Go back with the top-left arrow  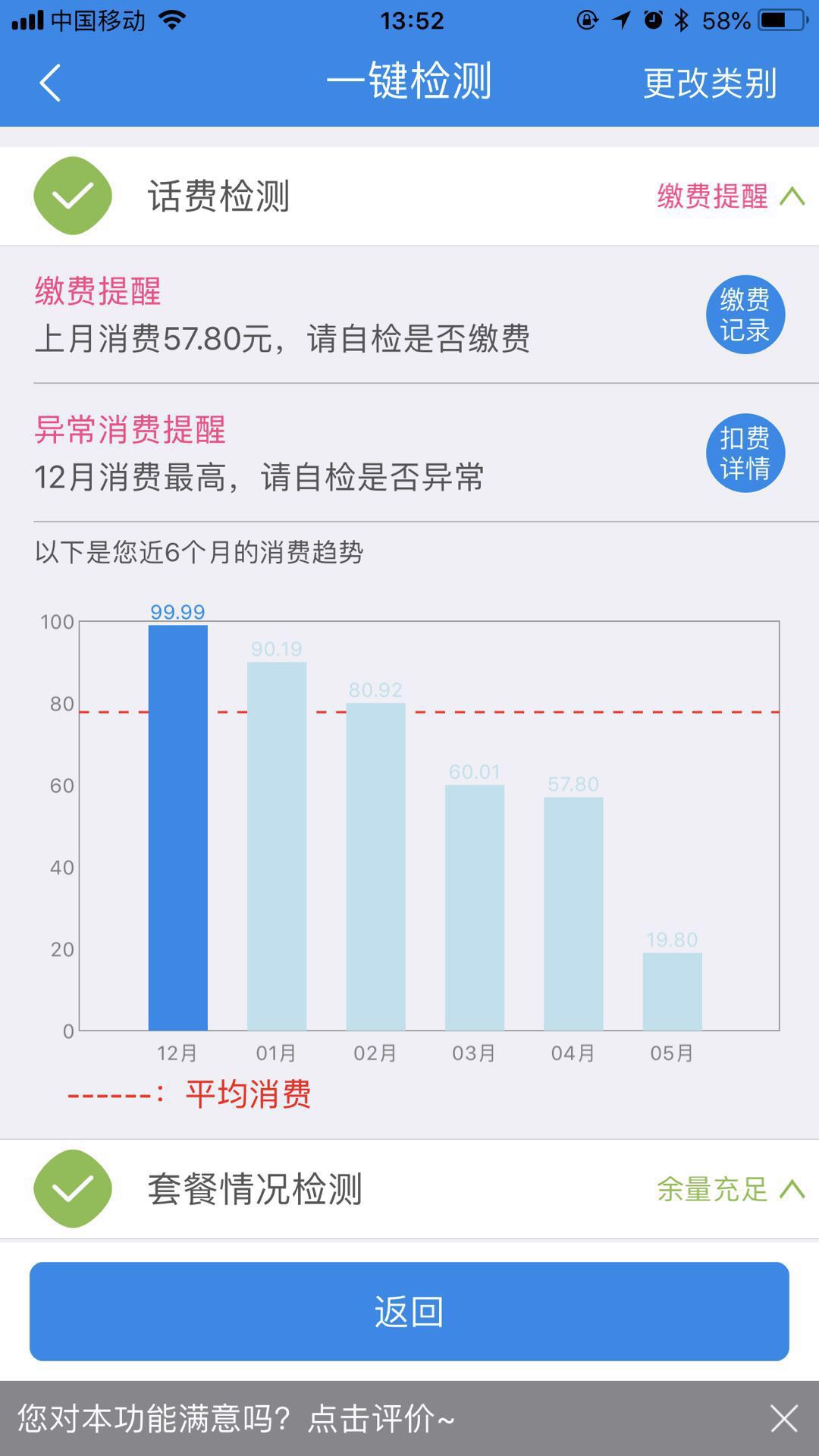click(x=50, y=83)
